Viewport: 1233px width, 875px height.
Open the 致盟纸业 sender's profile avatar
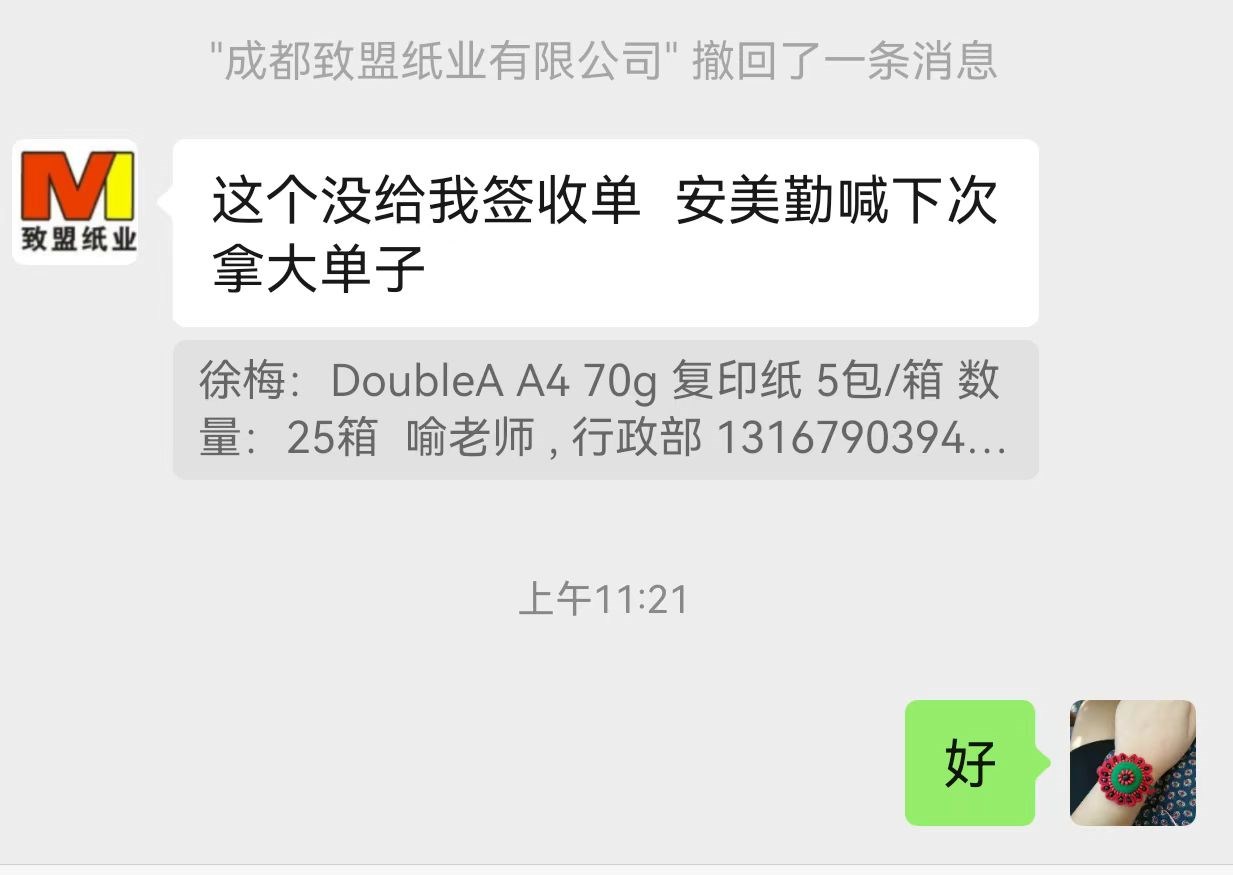tap(75, 201)
